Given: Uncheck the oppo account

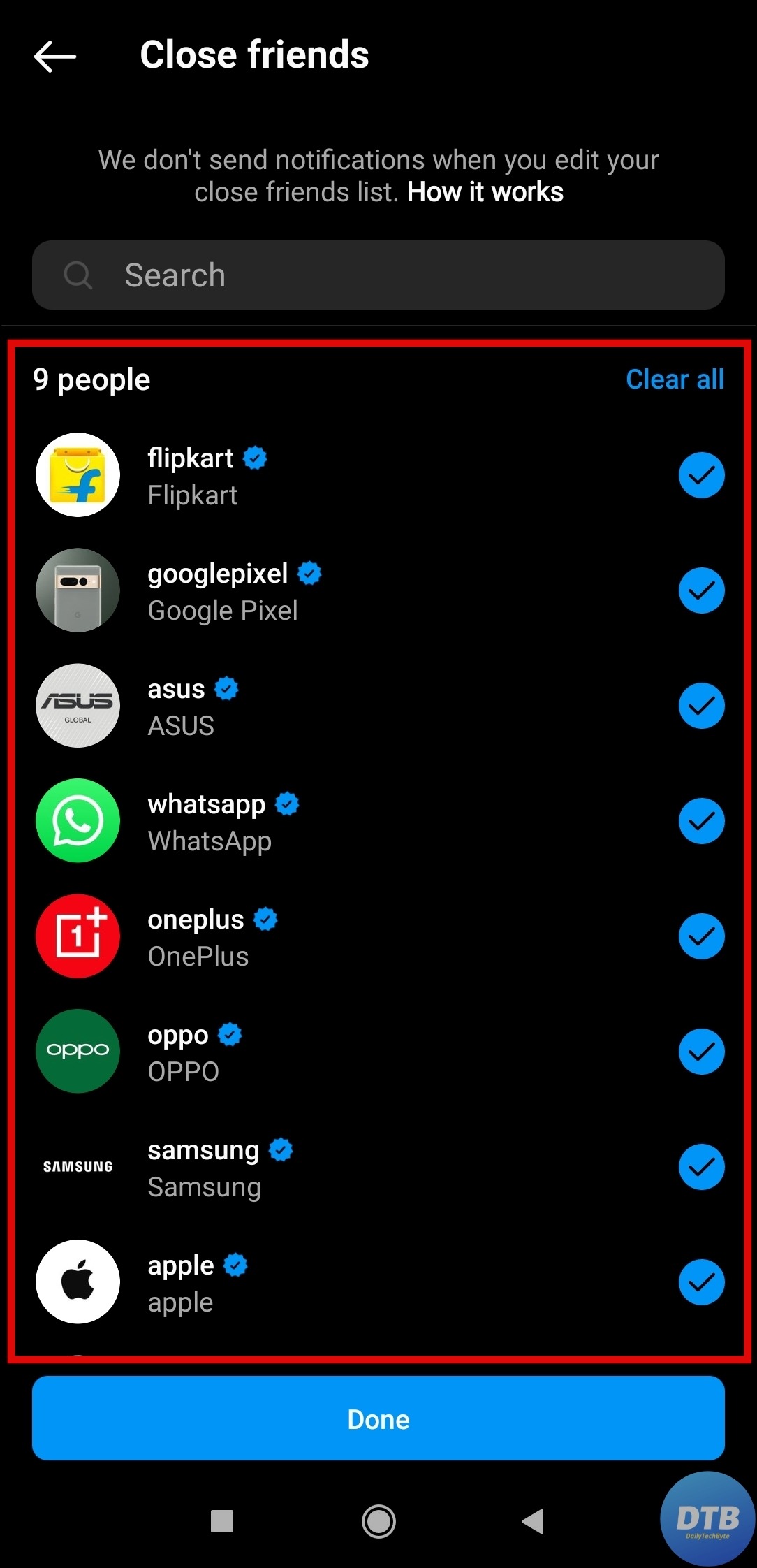Looking at the screenshot, I should (701, 1052).
